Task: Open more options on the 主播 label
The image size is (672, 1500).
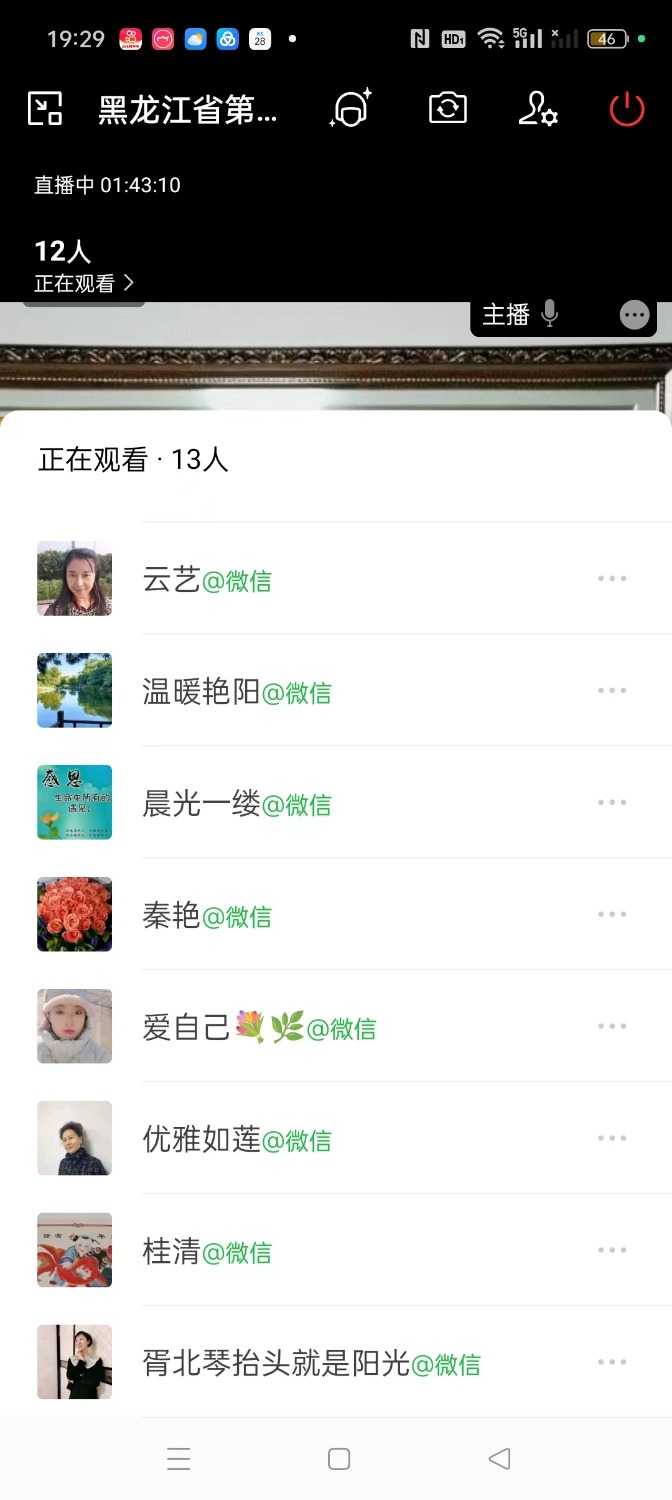Action: [635, 315]
